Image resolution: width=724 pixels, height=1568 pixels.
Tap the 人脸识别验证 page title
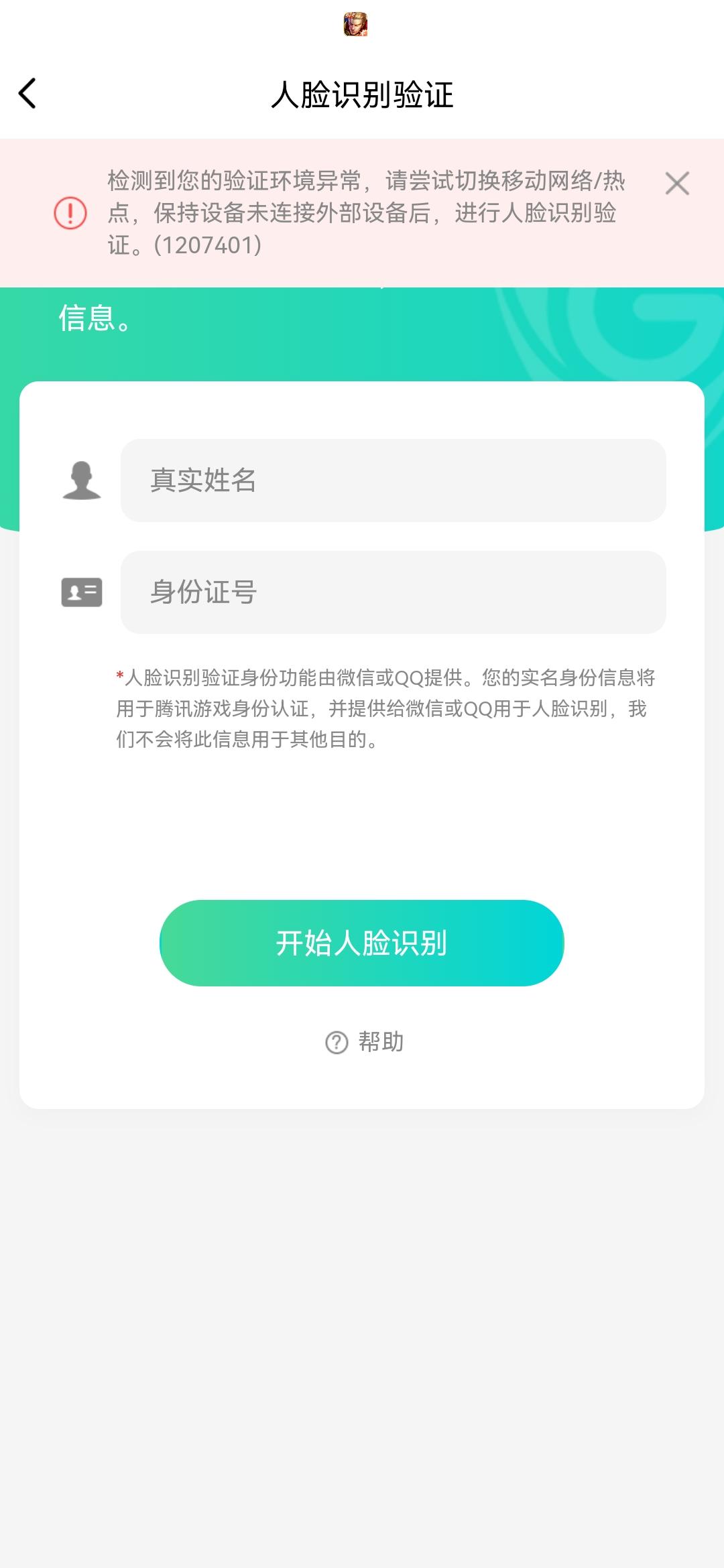(x=362, y=94)
